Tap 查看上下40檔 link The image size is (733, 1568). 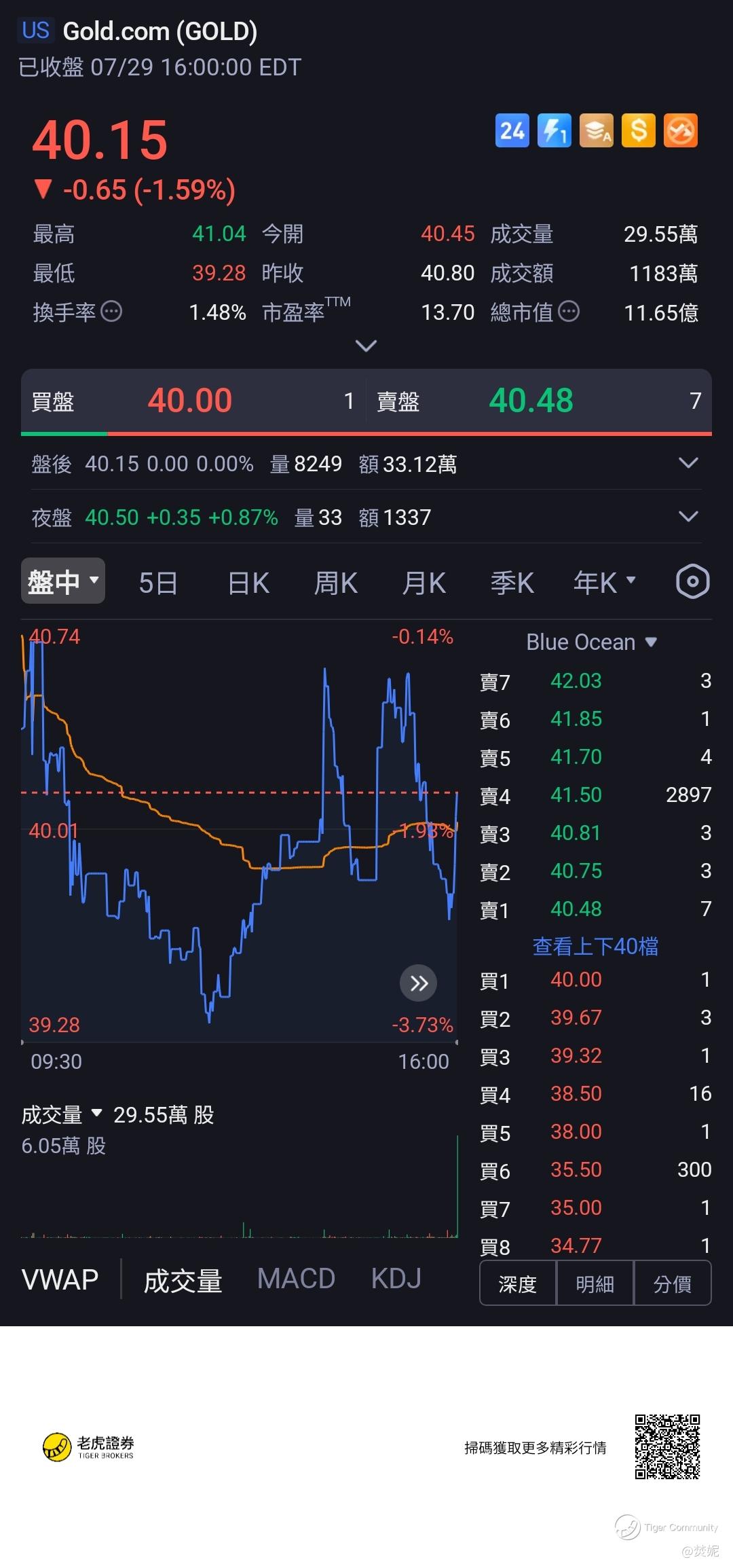point(595,946)
